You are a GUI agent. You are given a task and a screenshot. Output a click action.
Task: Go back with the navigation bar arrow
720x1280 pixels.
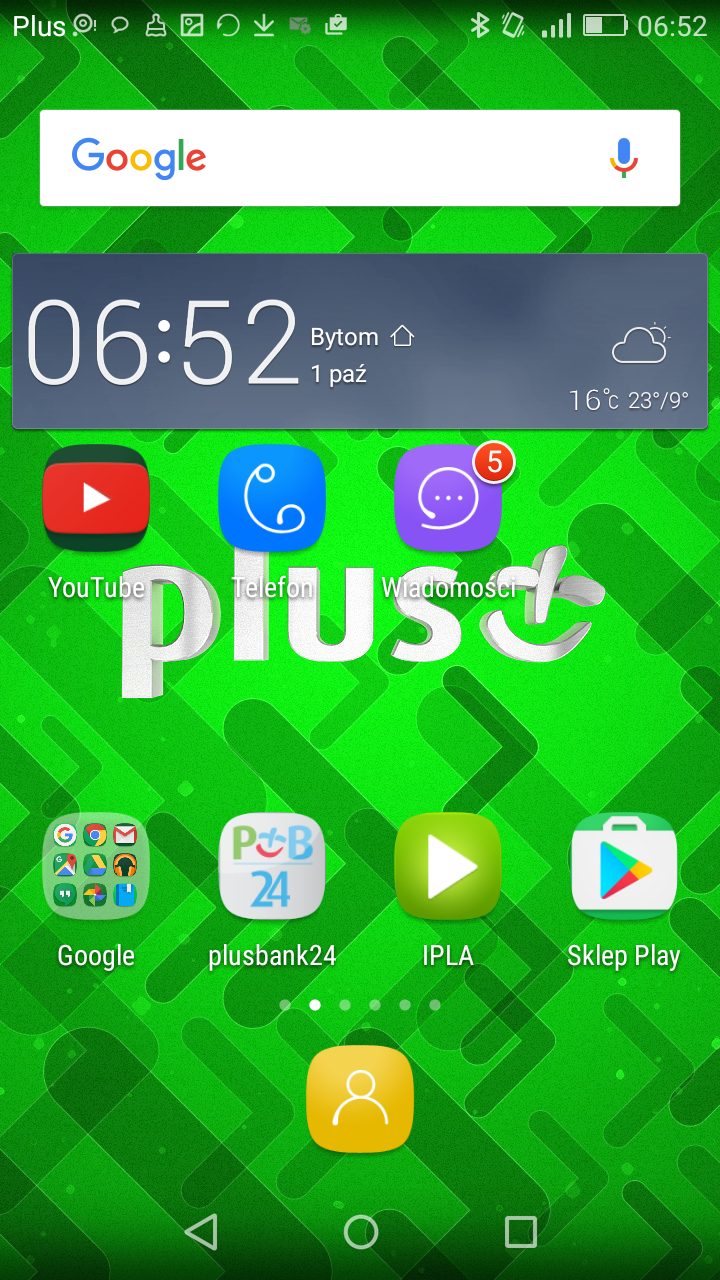point(202,1232)
